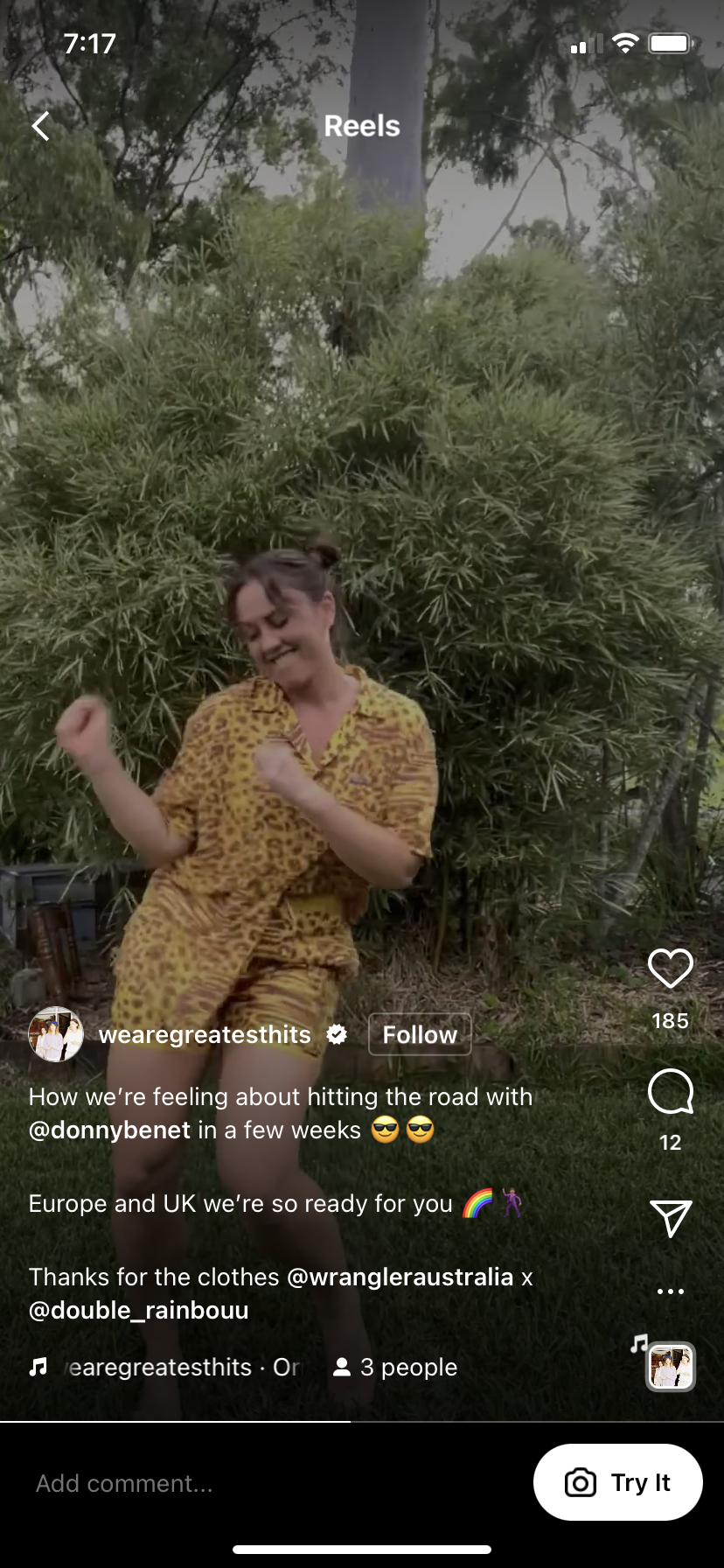724x1568 pixels.
Task: Share this reel via paper plane
Action: click(670, 1218)
